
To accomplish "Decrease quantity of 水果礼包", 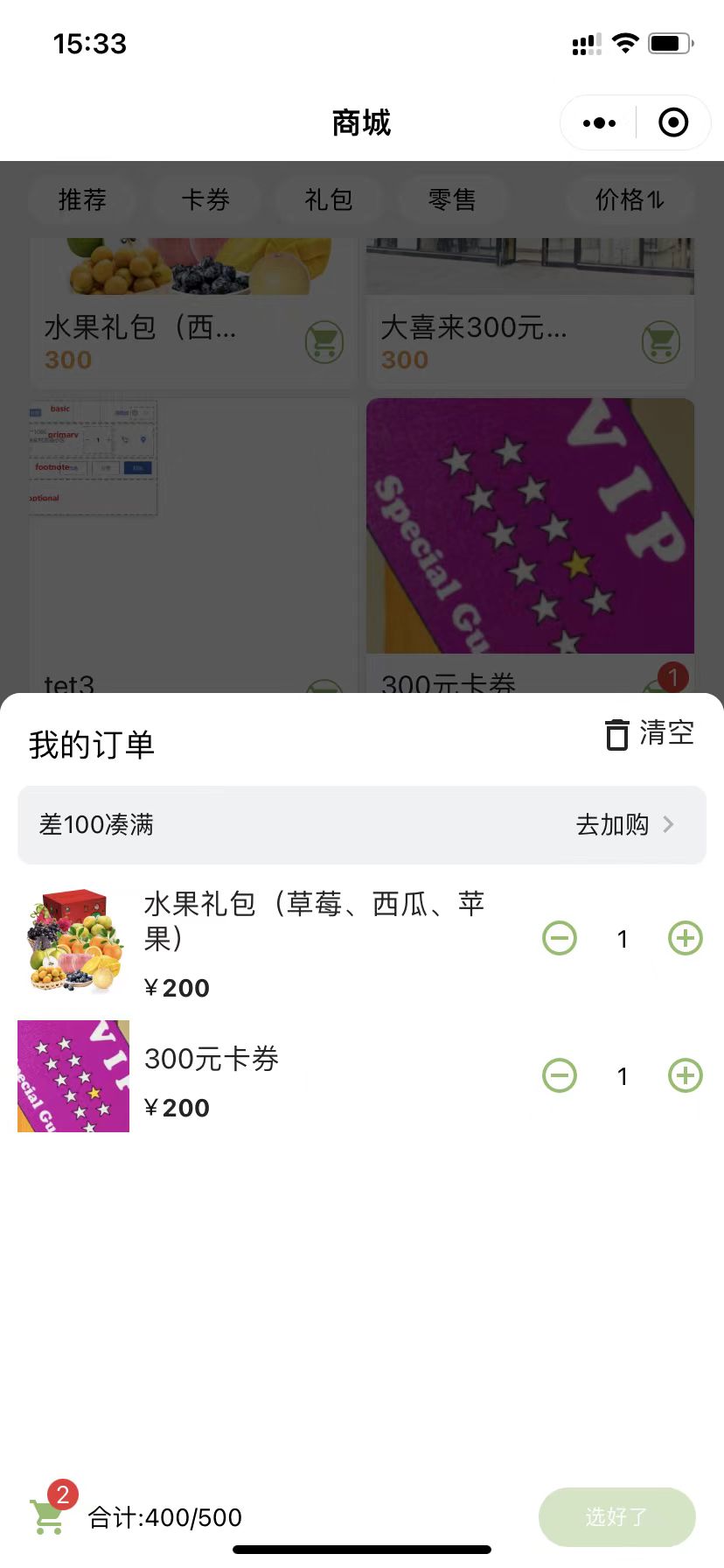I will coord(560,939).
